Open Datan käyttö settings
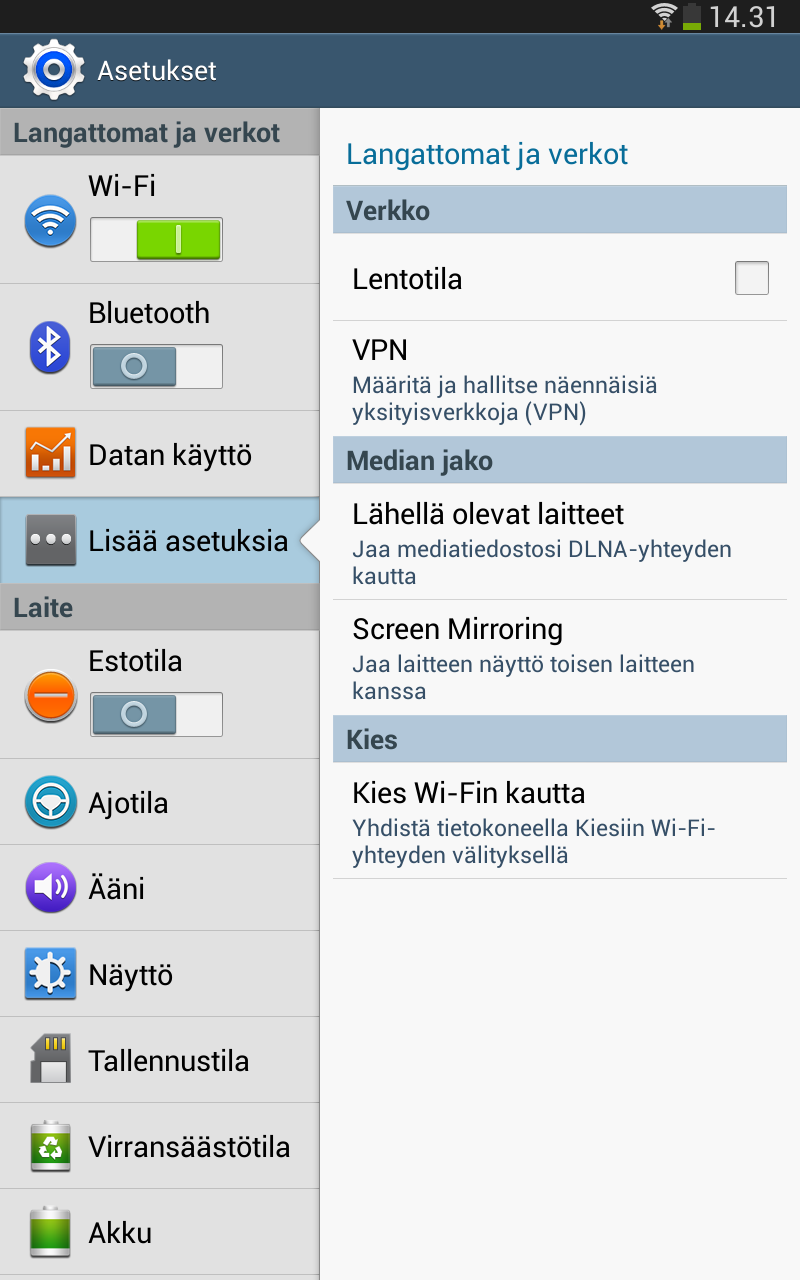This screenshot has width=800, height=1280. pyautogui.click(x=160, y=455)
